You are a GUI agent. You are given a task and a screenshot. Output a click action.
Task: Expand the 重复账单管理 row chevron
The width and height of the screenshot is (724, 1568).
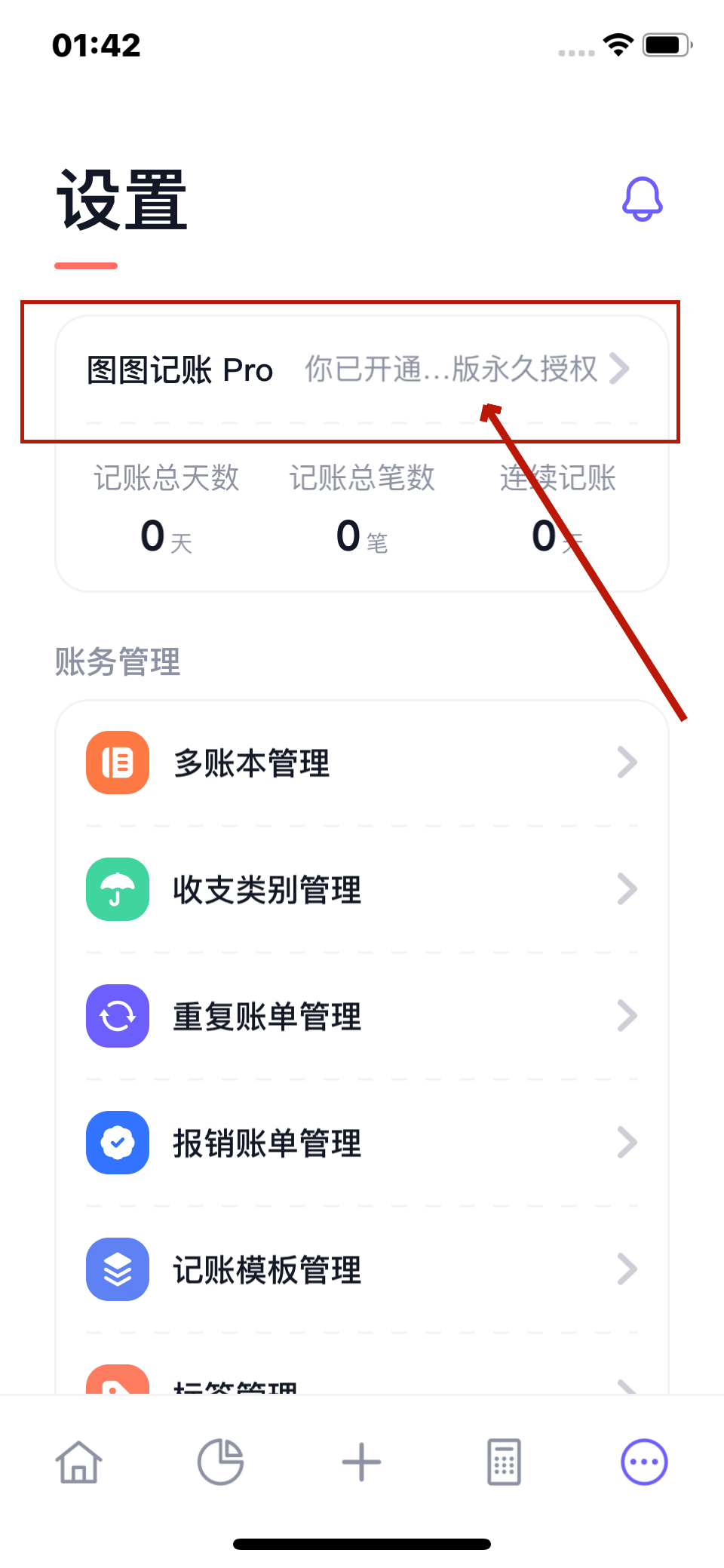[x=627, y=1016]
